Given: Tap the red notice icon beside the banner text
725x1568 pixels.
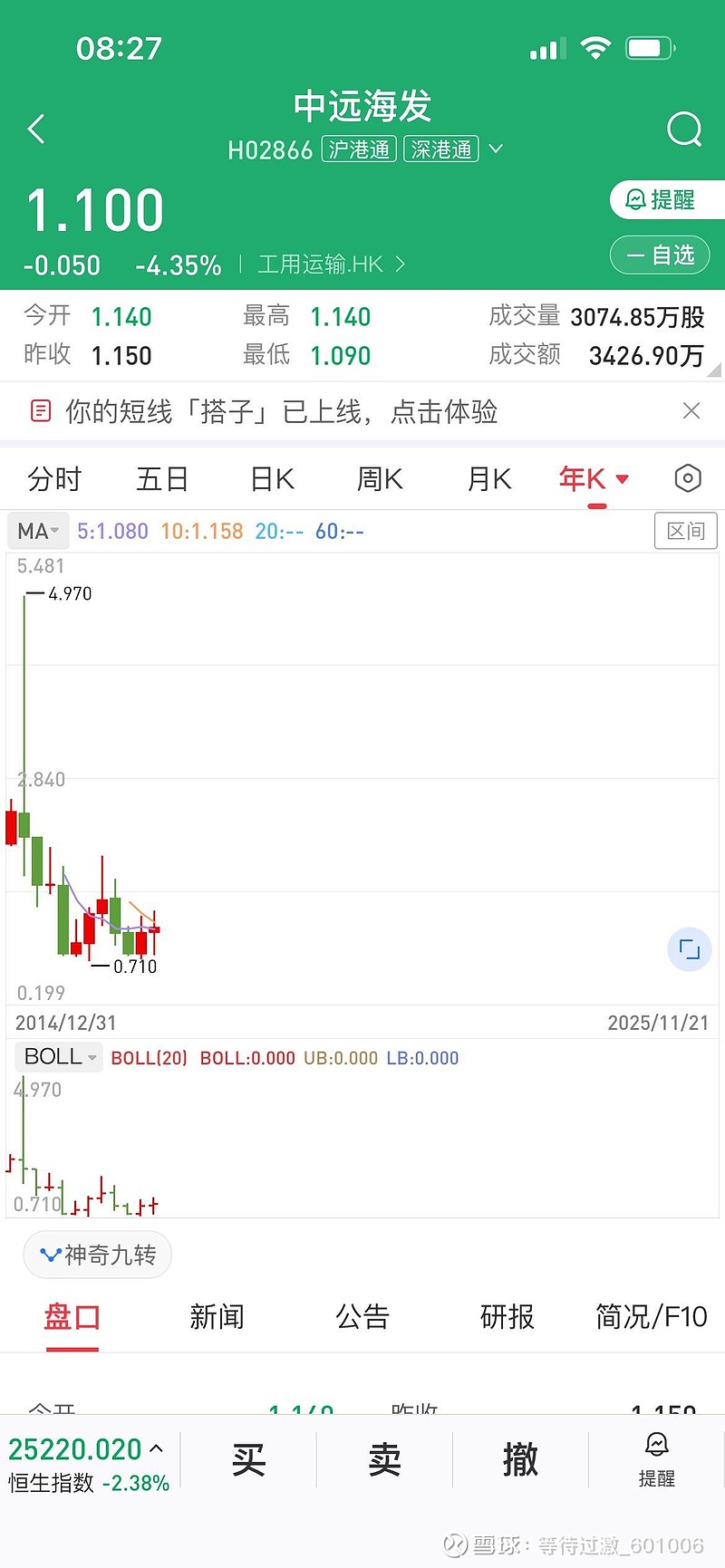Looking at the screenshot, I should pos(41,410).
